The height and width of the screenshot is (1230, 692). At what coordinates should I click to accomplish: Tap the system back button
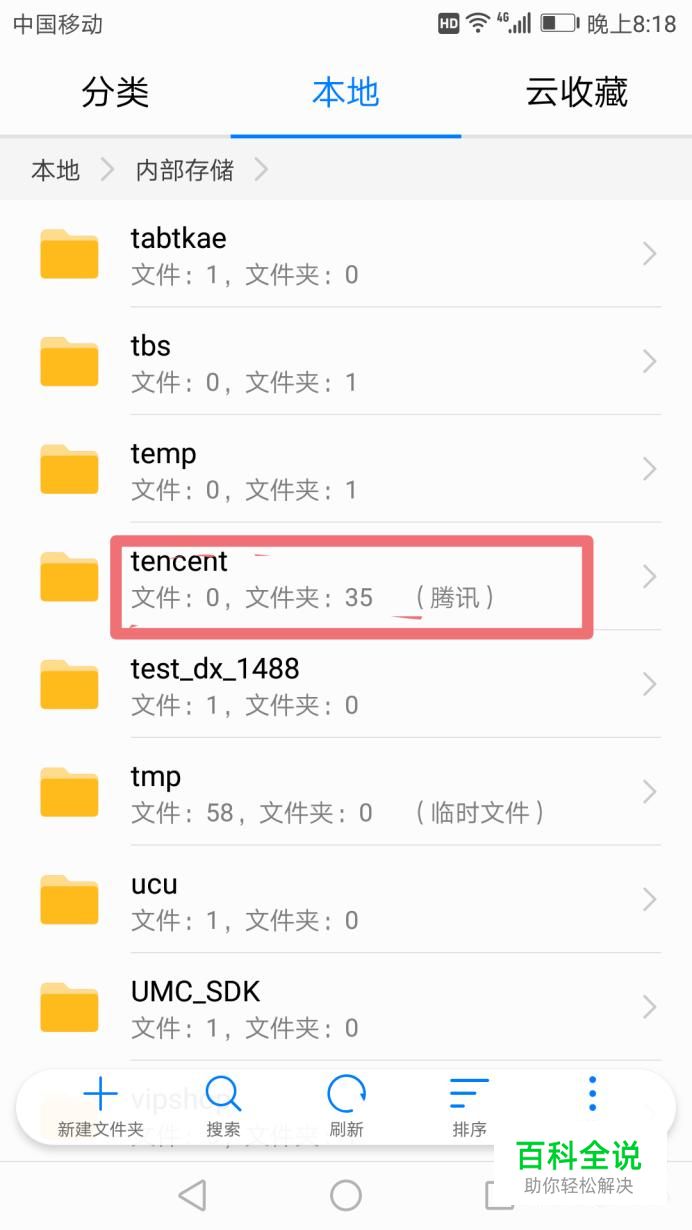[x=191, y=1195]
